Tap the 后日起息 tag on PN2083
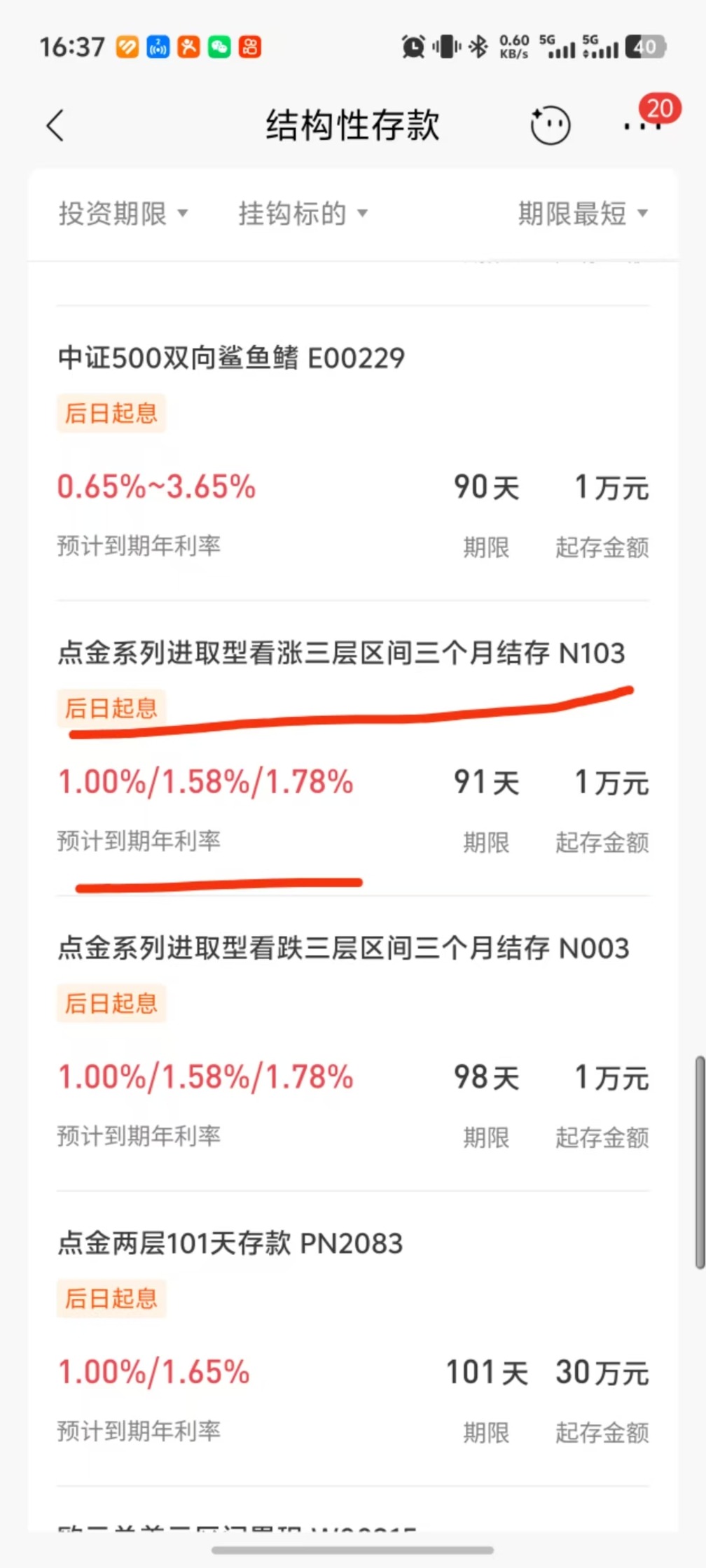Image resolution: width=706 pixels, height=1568 pixels. click(111, 1298)
